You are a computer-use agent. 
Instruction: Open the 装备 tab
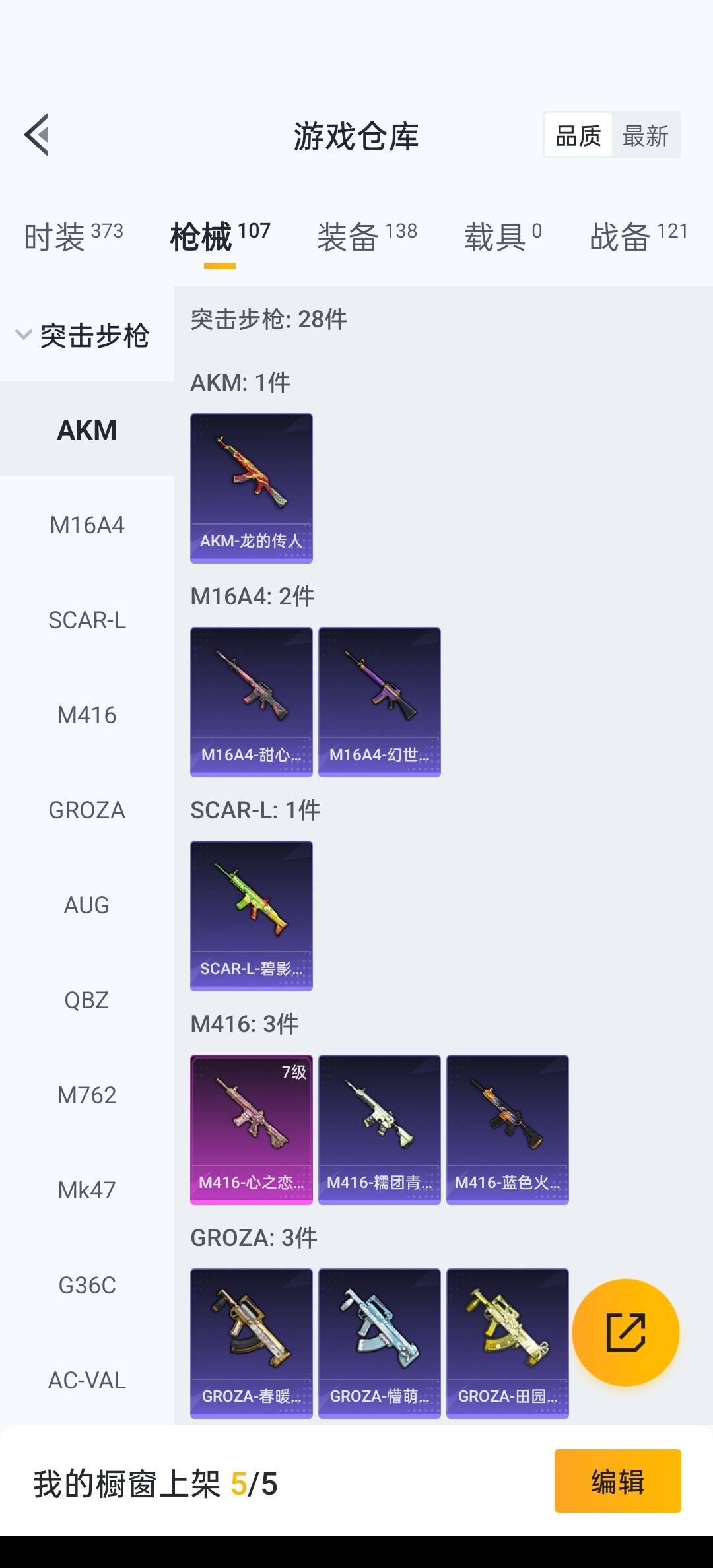pos(367,236)
